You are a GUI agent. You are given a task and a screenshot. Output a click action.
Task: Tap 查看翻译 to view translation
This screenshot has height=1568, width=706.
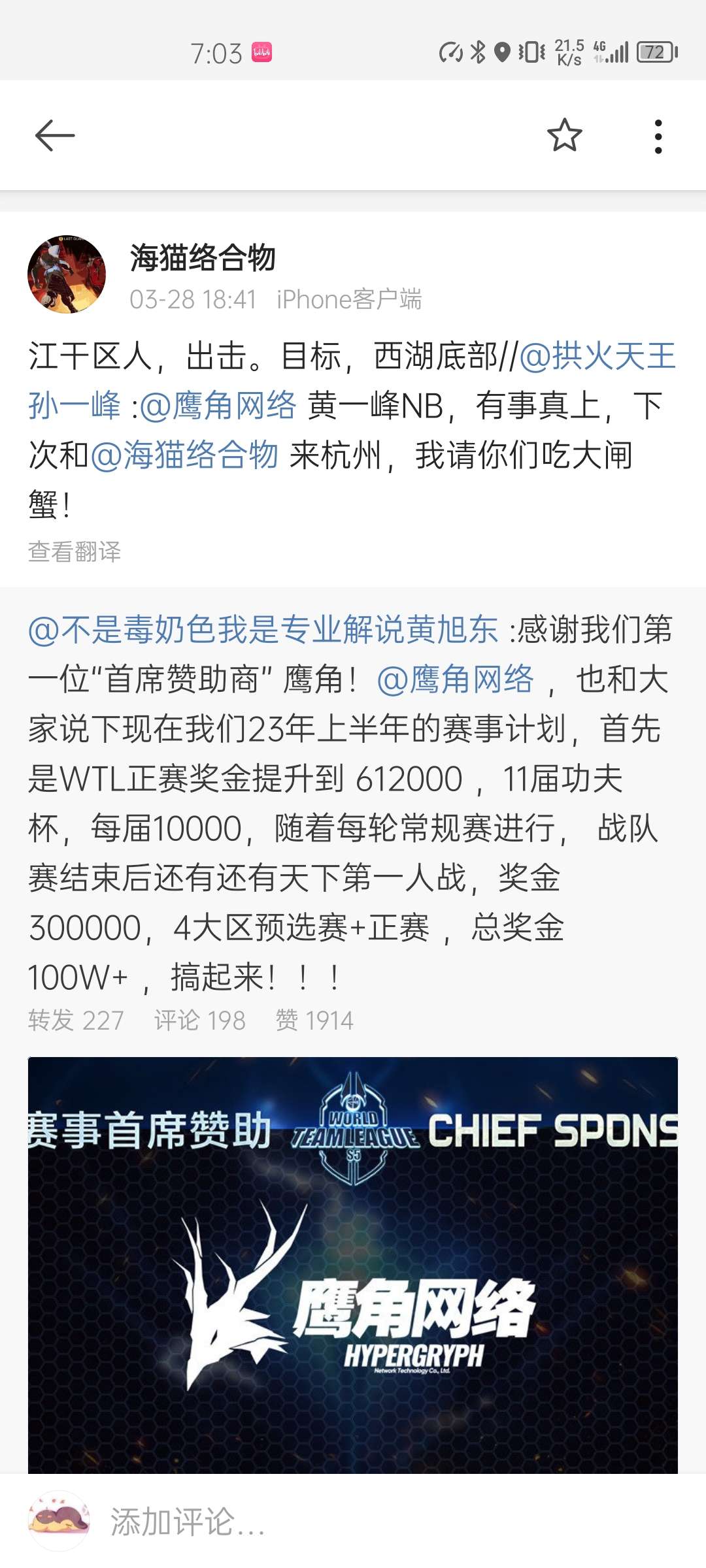(75, 551)
